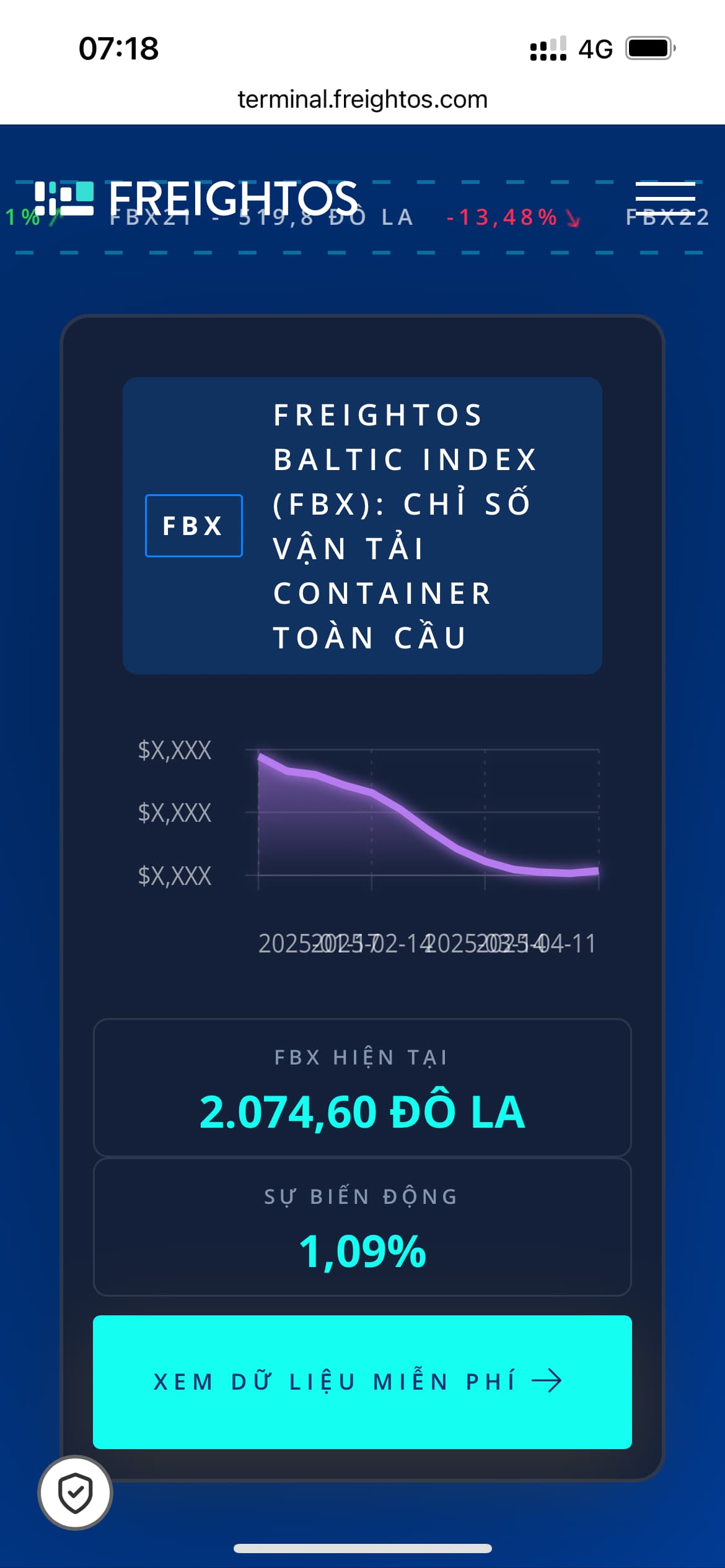Open the shield privacy badge

(75, 1492)
